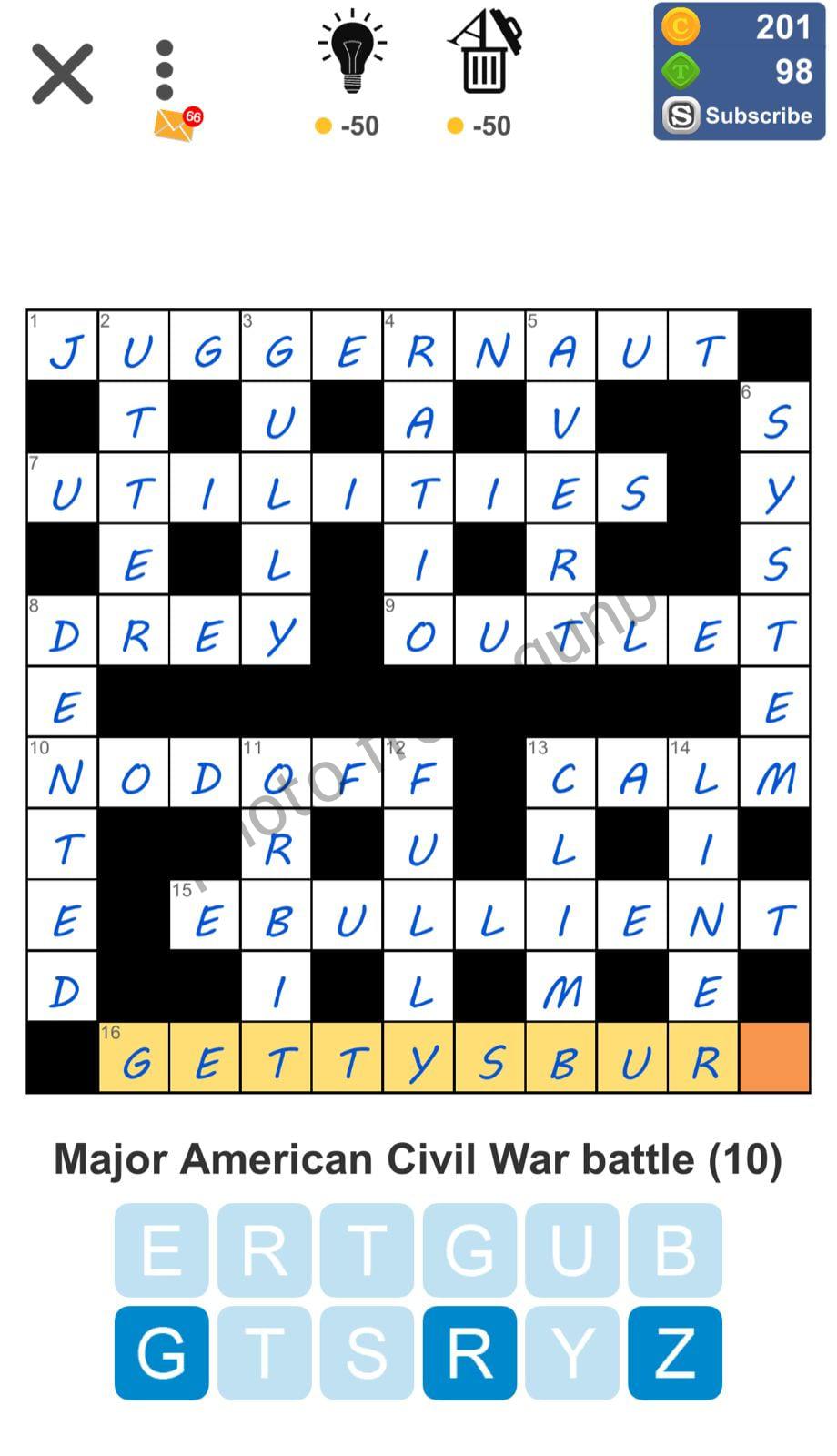Select cell 9 starting OUTLET
The width and height of the screenshot is (837, 1456).
[x=418, y=632]
